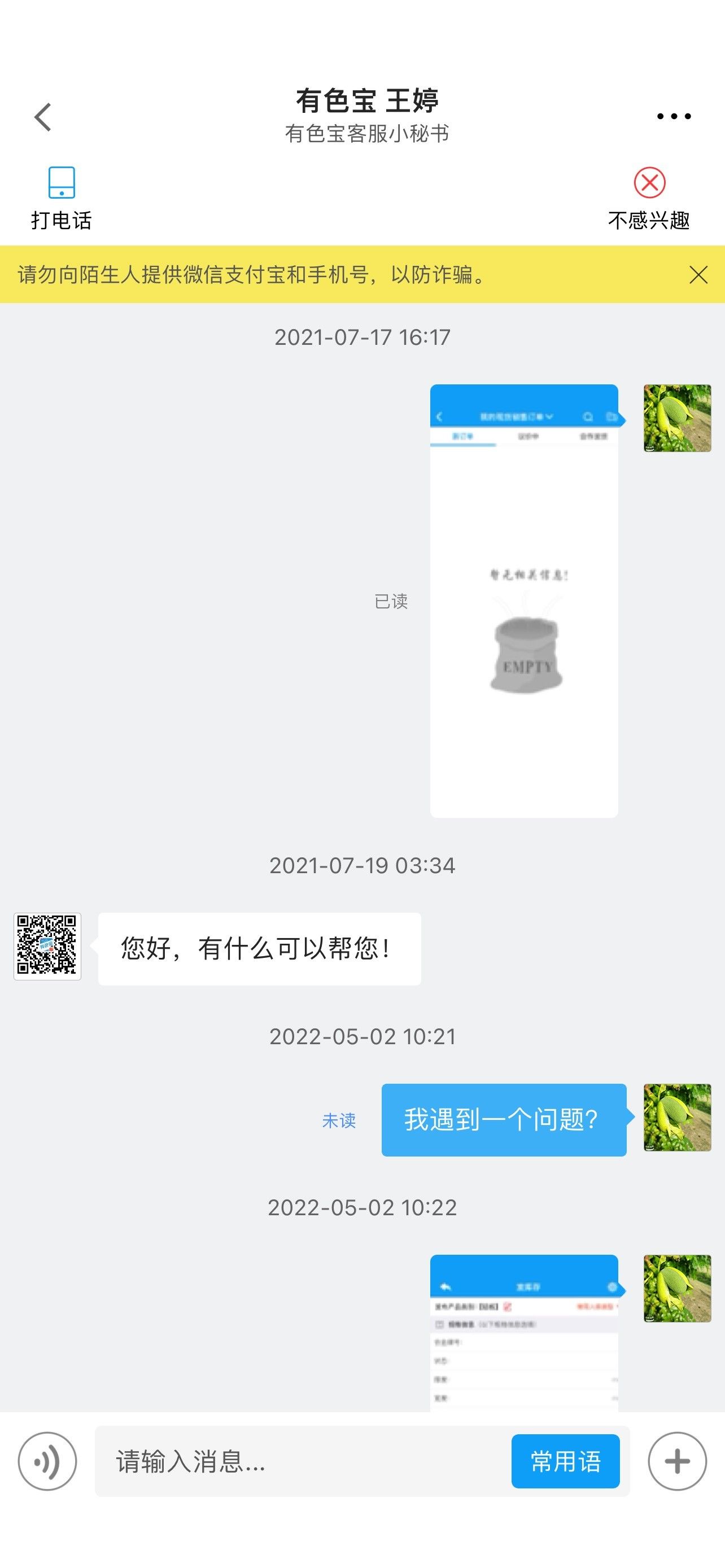Open the sent empty-orders screenshot image
Screen dimensions: 725x1568
click(524, 601)
